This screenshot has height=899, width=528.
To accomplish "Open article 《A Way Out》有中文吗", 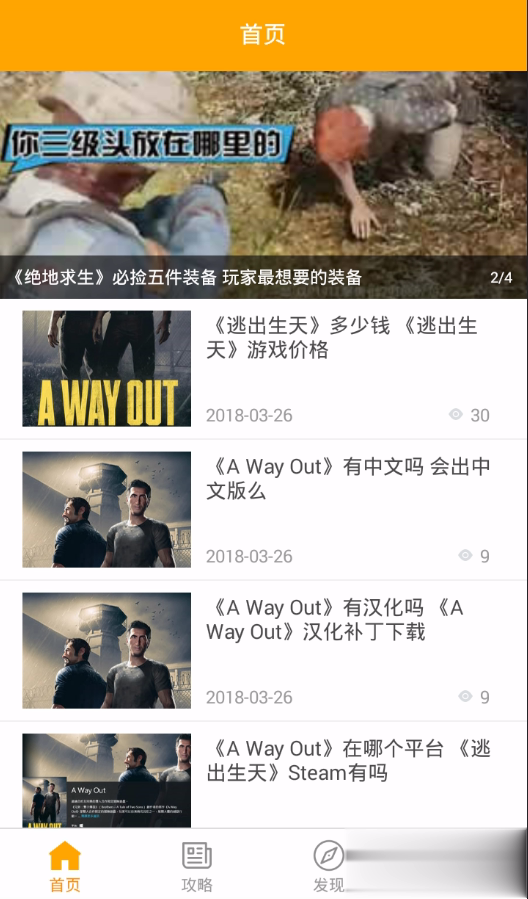I will (x=264, y=510).
